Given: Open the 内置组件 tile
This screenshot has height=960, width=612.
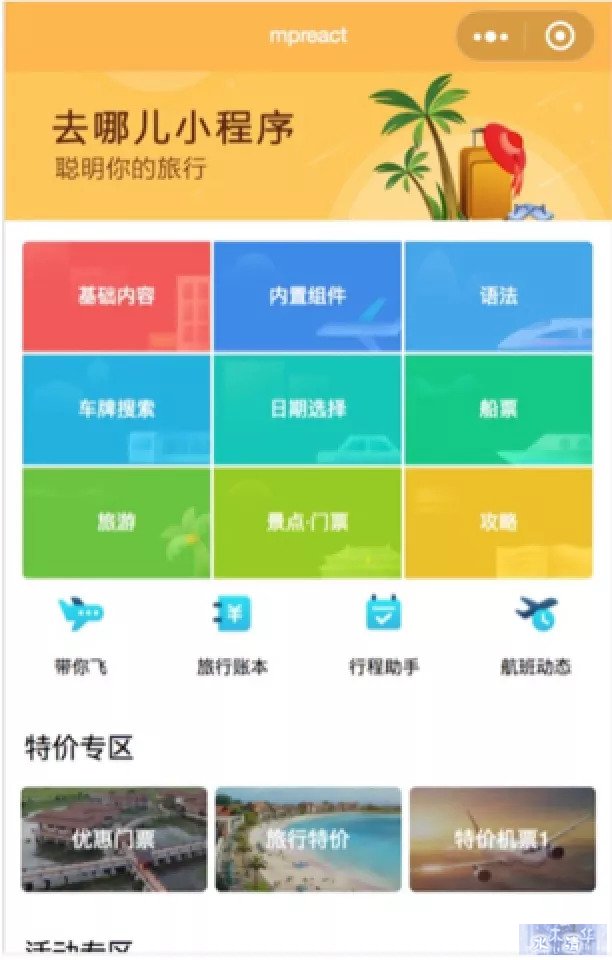Looking at the screenshot, I should (308, 297).
